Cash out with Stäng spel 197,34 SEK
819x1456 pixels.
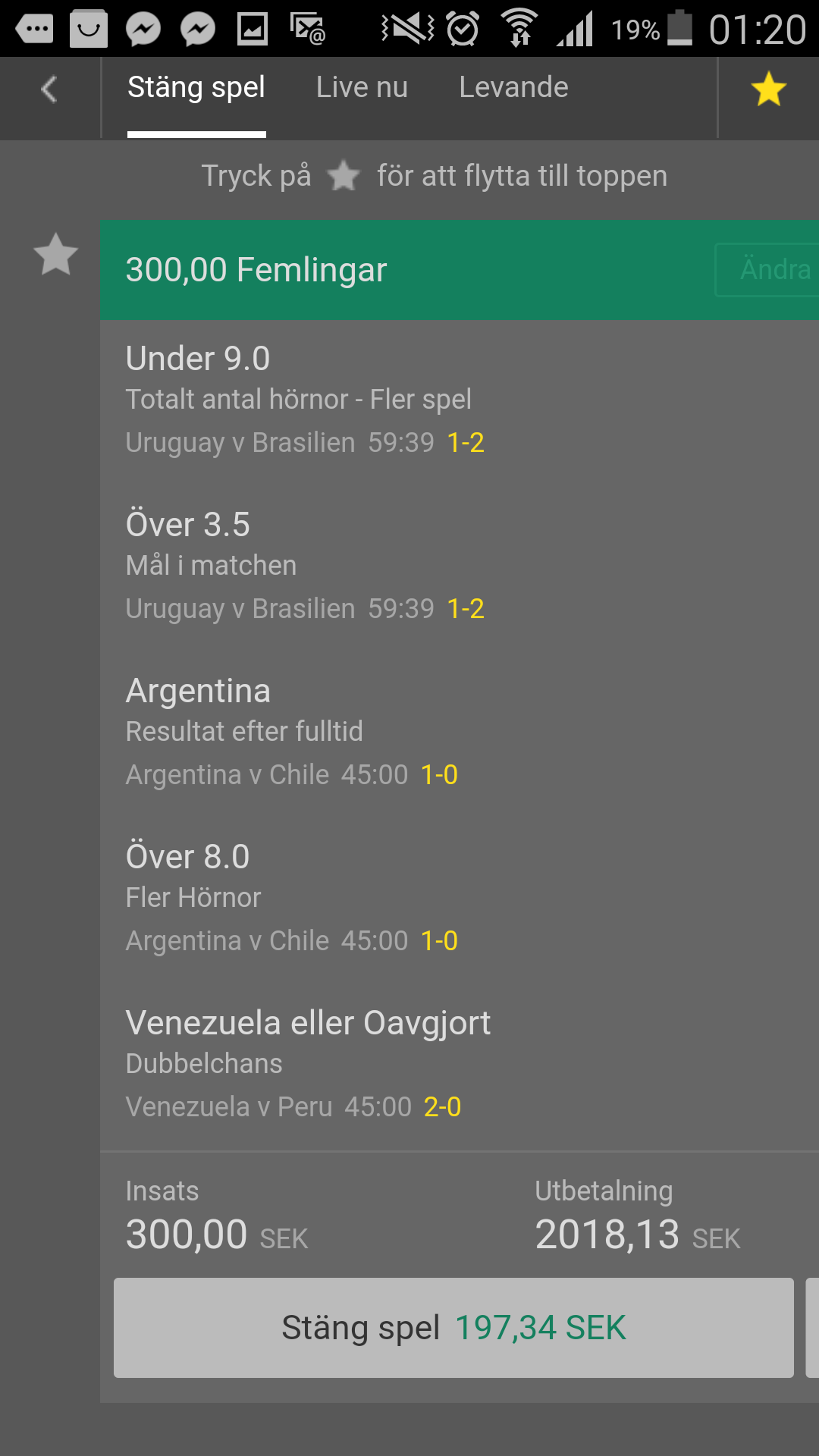[453, 1328]
